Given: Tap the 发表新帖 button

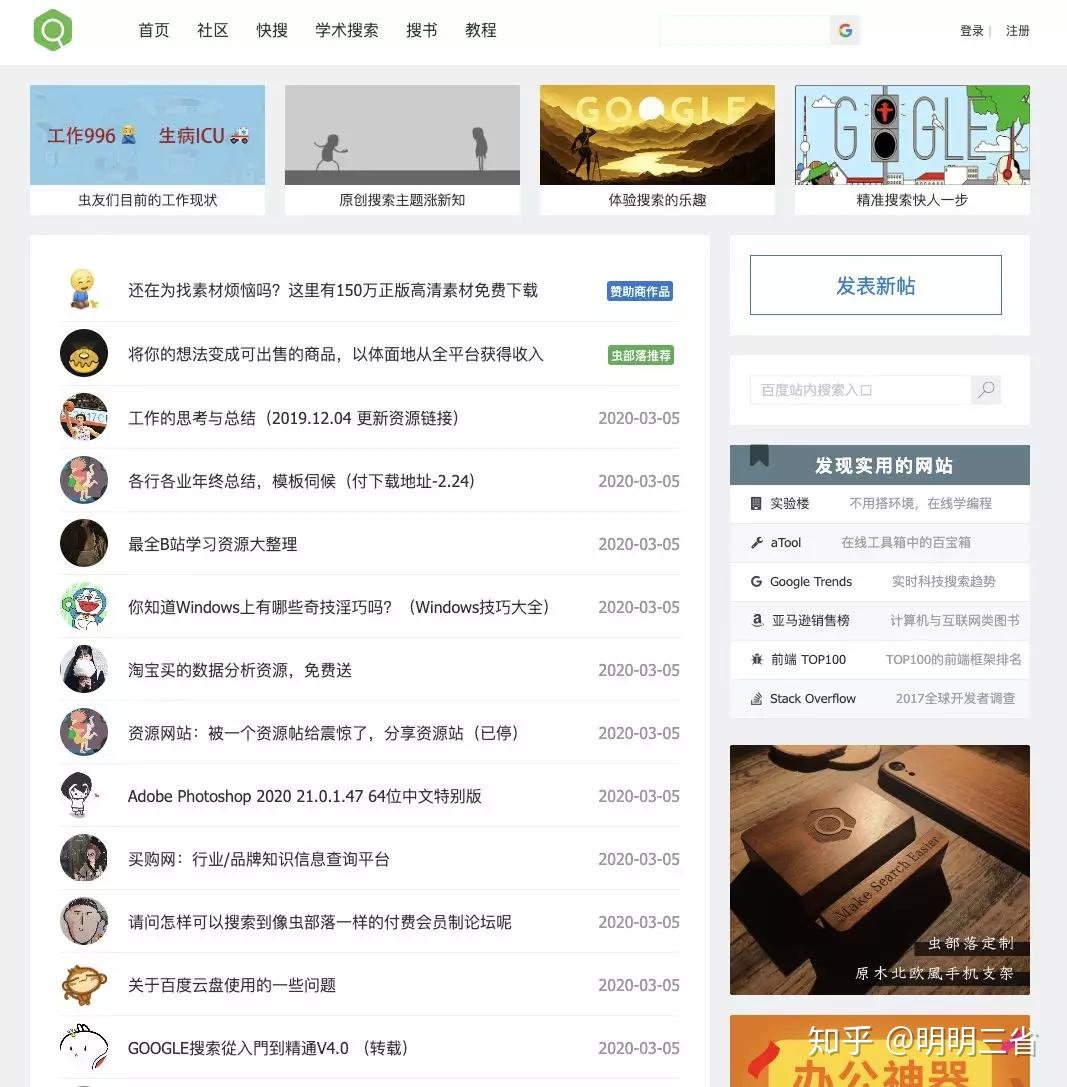Looking at the screenshot, I should click(x=875, y=286).
